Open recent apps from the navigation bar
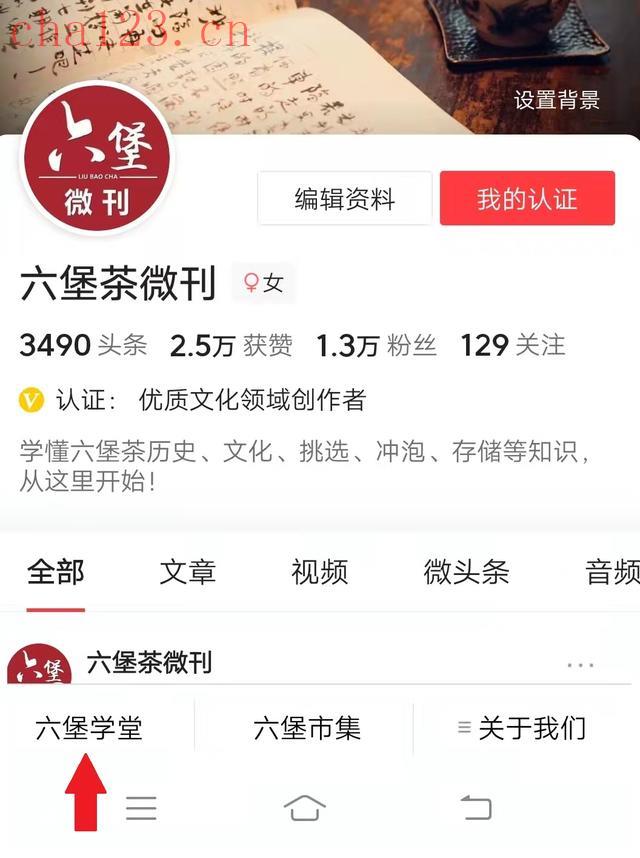 141,807
